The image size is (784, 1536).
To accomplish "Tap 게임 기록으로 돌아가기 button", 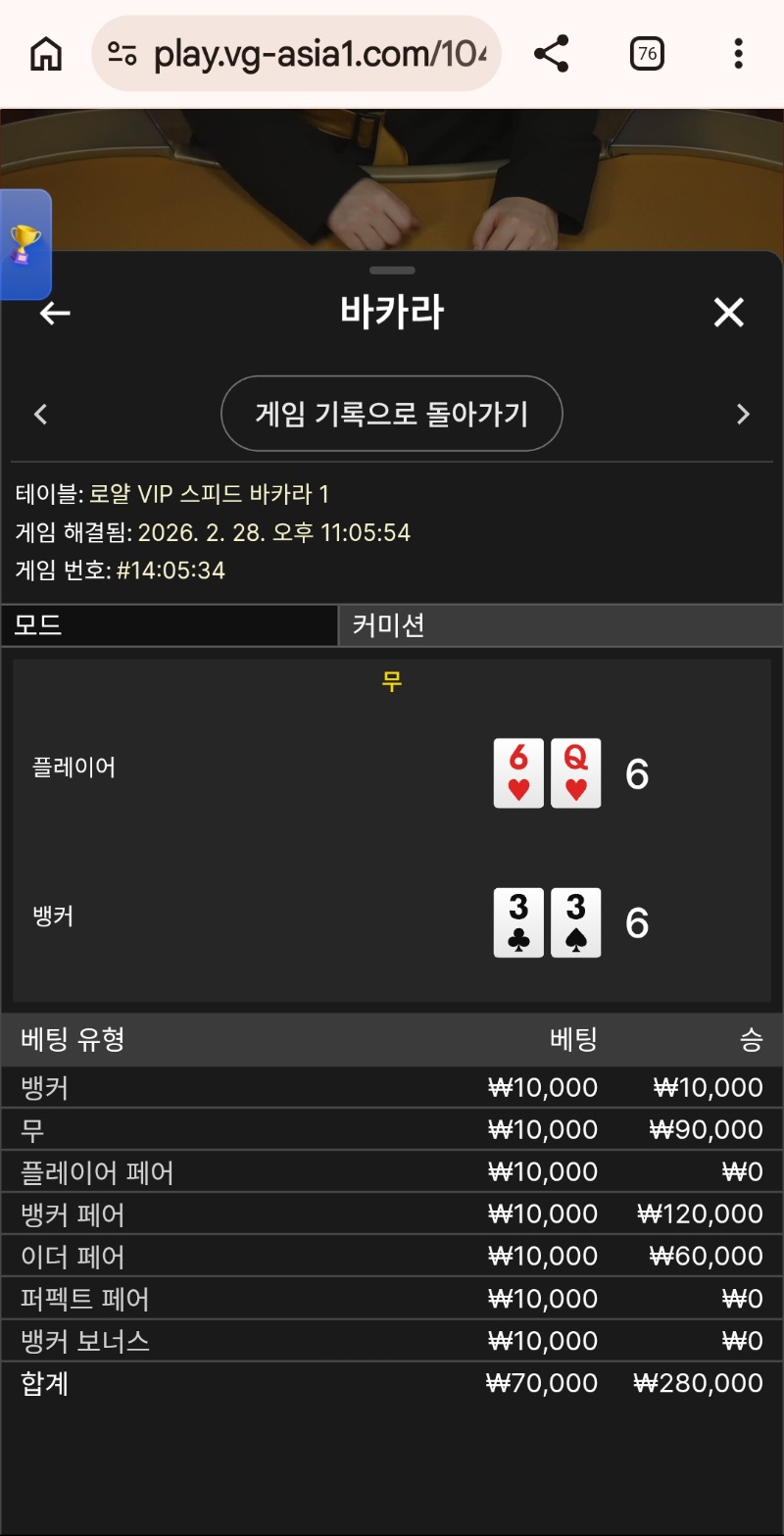I will point(392,414).
